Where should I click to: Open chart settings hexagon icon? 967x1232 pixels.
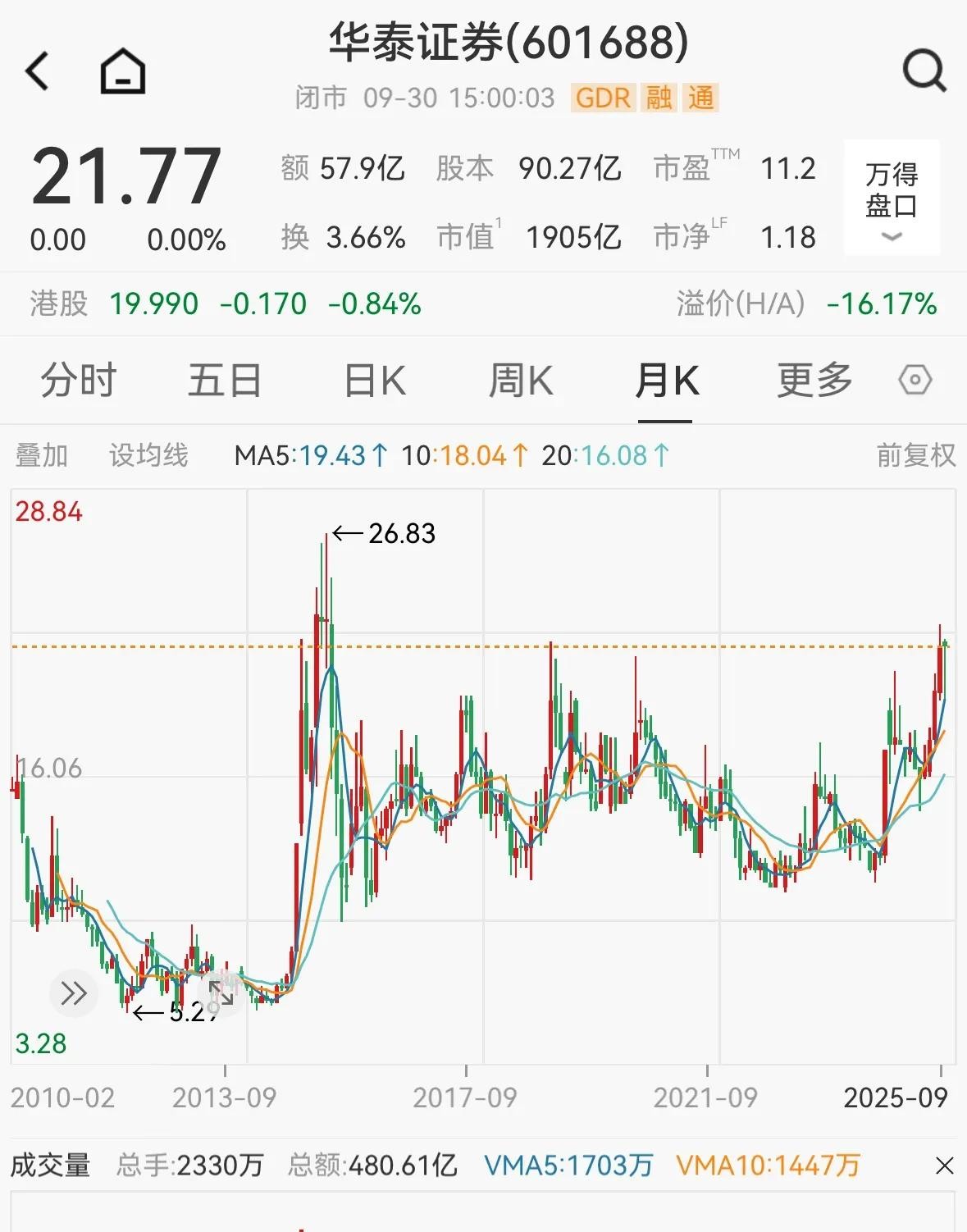tap(915, 381)
